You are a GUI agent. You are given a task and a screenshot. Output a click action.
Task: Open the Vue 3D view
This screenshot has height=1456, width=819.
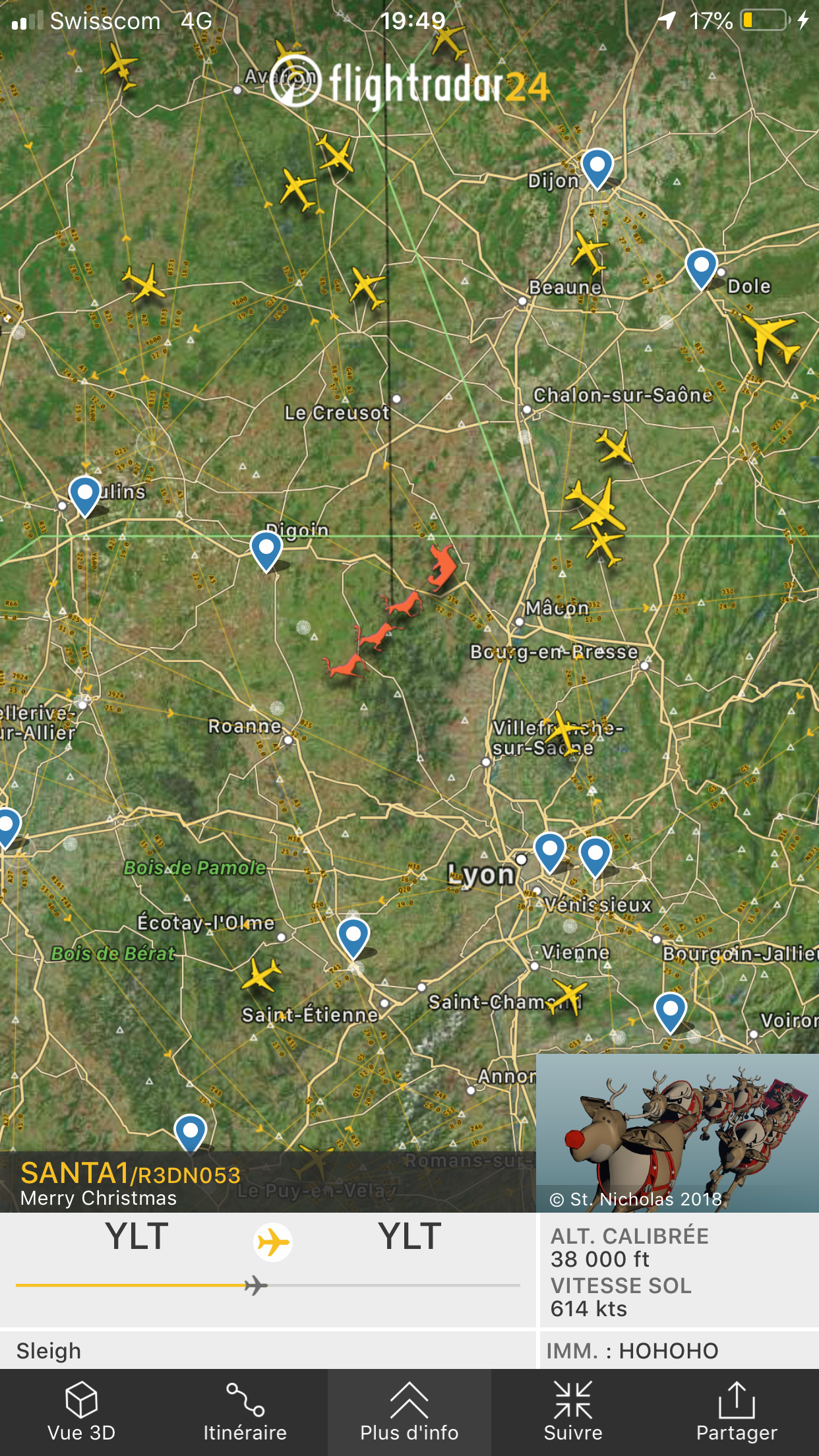[x=81, y=1412]
